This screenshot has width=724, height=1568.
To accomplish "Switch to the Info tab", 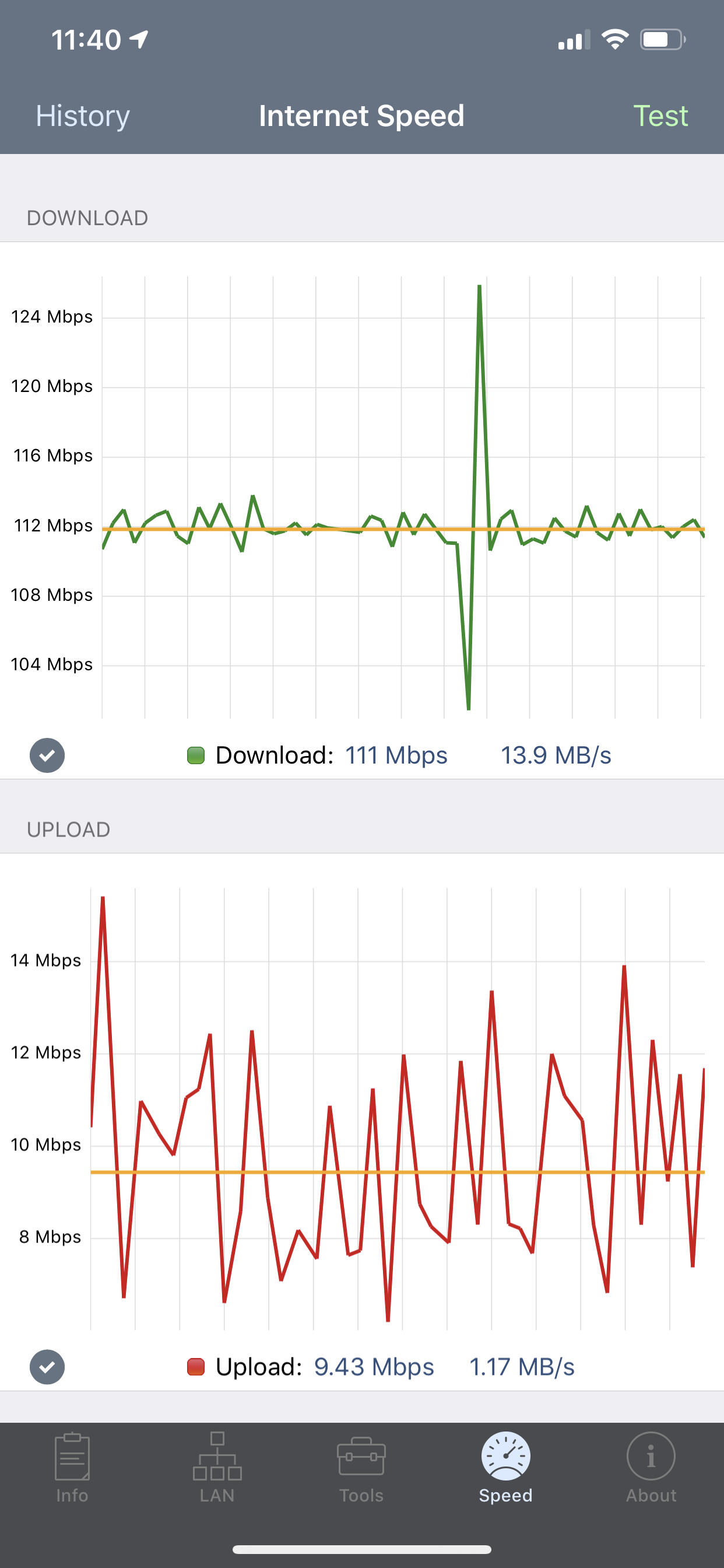I will pos(72,1468).
